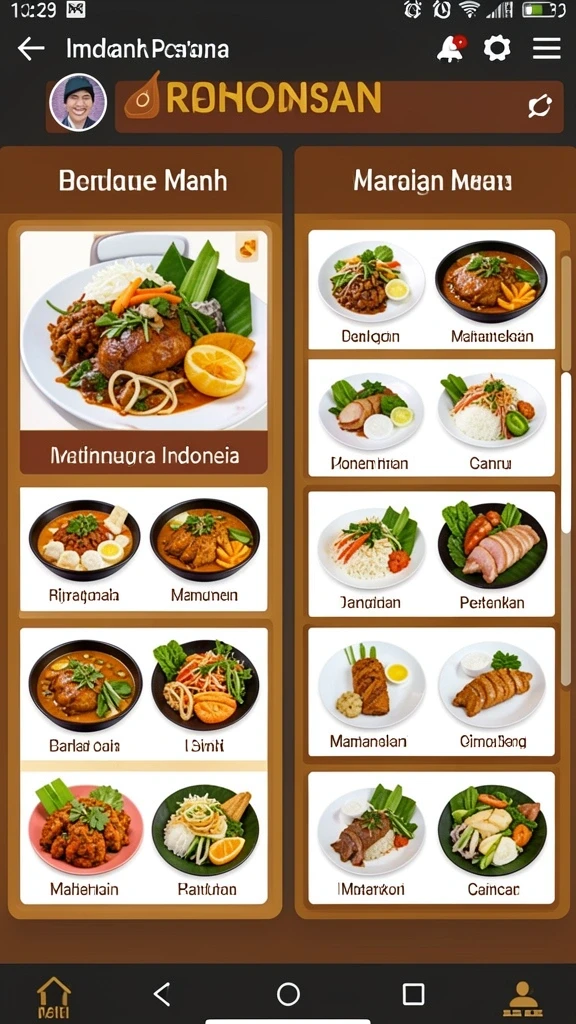Go back using the top arrow

pyautogui.click(x=31, y=48)
